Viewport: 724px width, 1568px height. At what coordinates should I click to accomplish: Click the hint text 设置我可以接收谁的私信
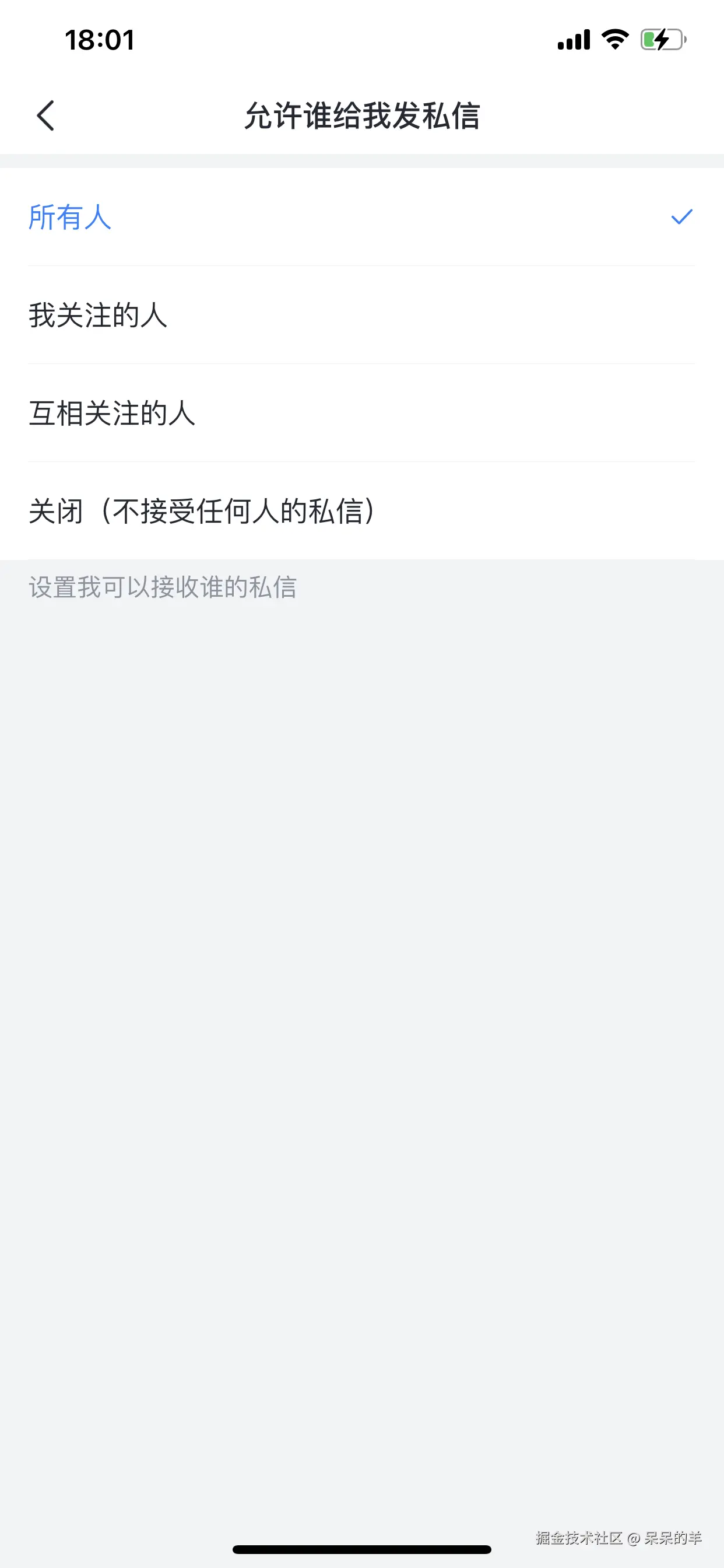pyautogui.click(x=163, y=586)
